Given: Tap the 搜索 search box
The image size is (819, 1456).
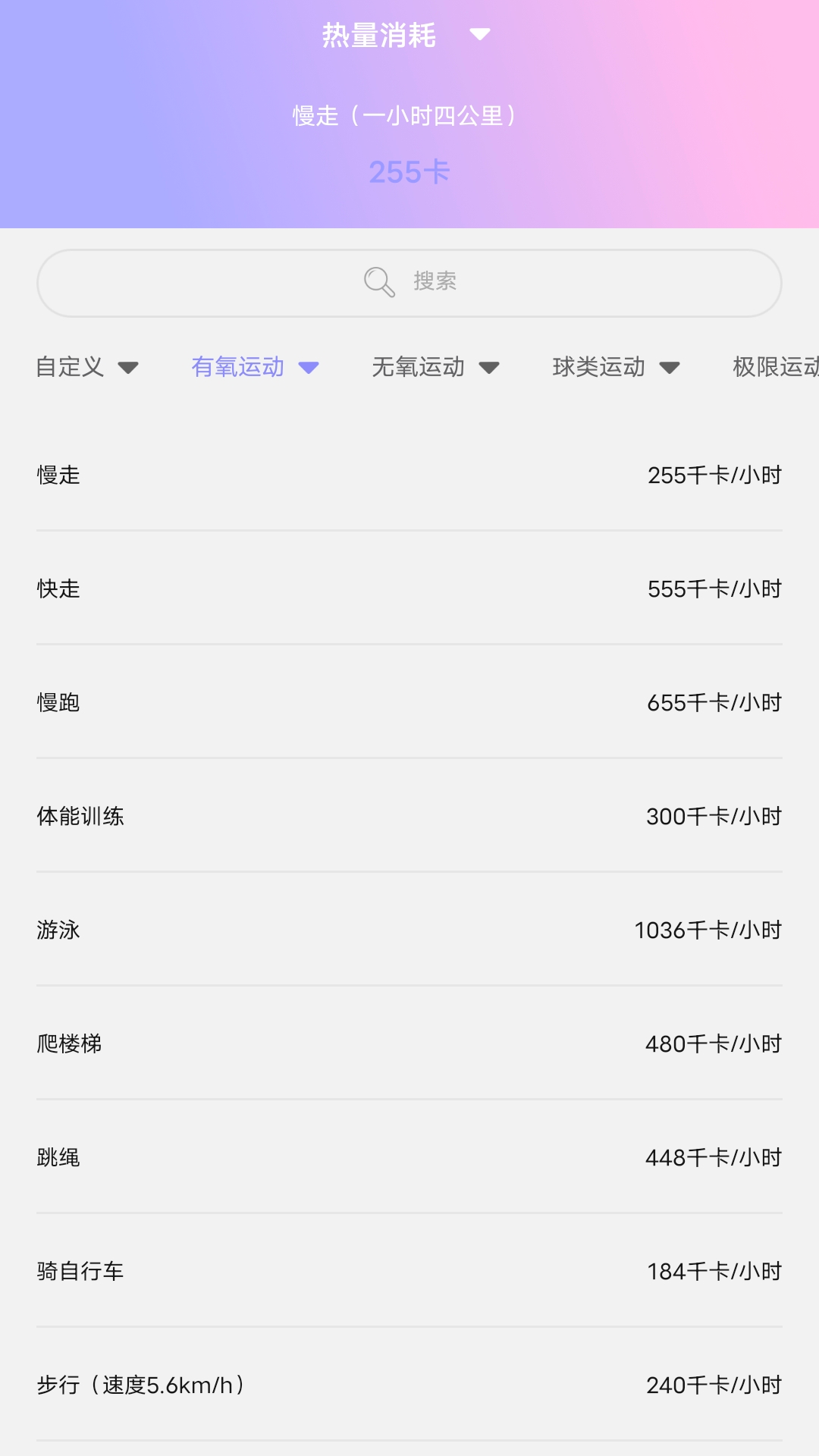Looking at the screenshot, I should coord(409,283).
